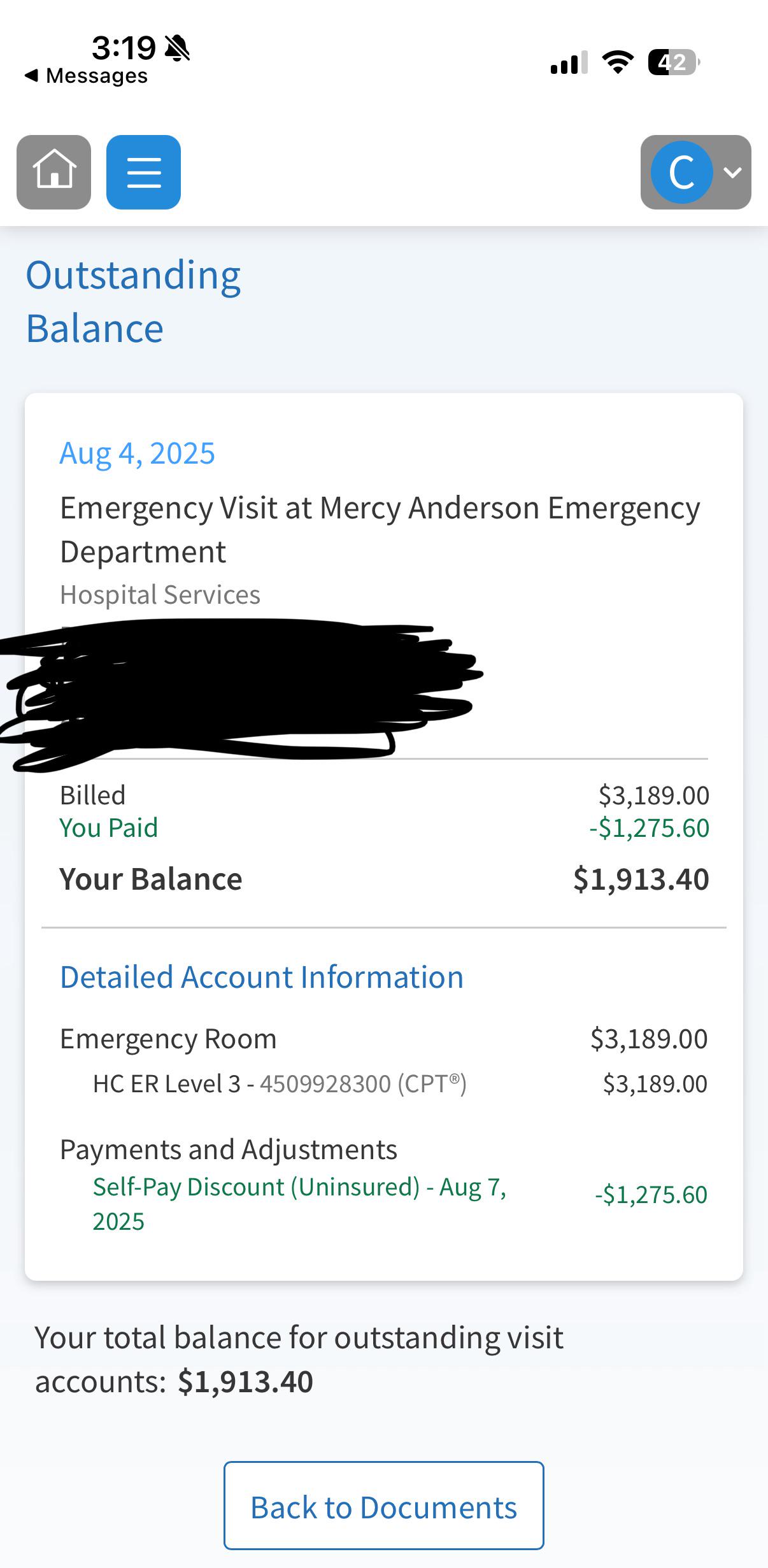Screen dimensions: 768x1568
Task: Expand the account dropdown with C avatar
Action: [695, 172]
